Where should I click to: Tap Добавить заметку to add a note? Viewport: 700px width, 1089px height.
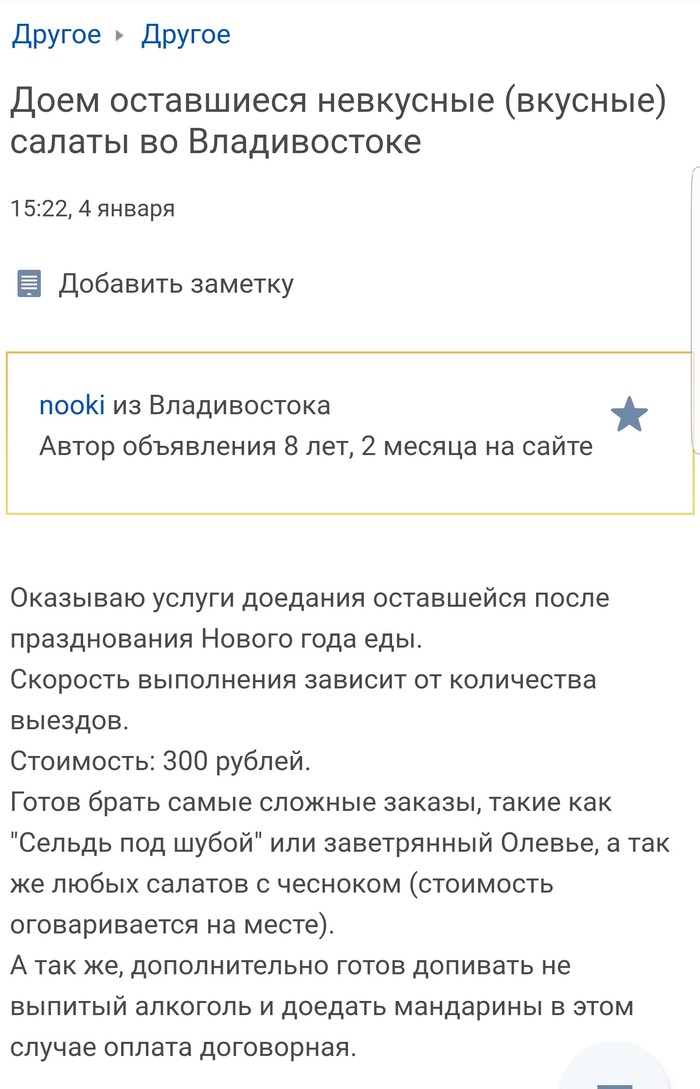(175, 284)
